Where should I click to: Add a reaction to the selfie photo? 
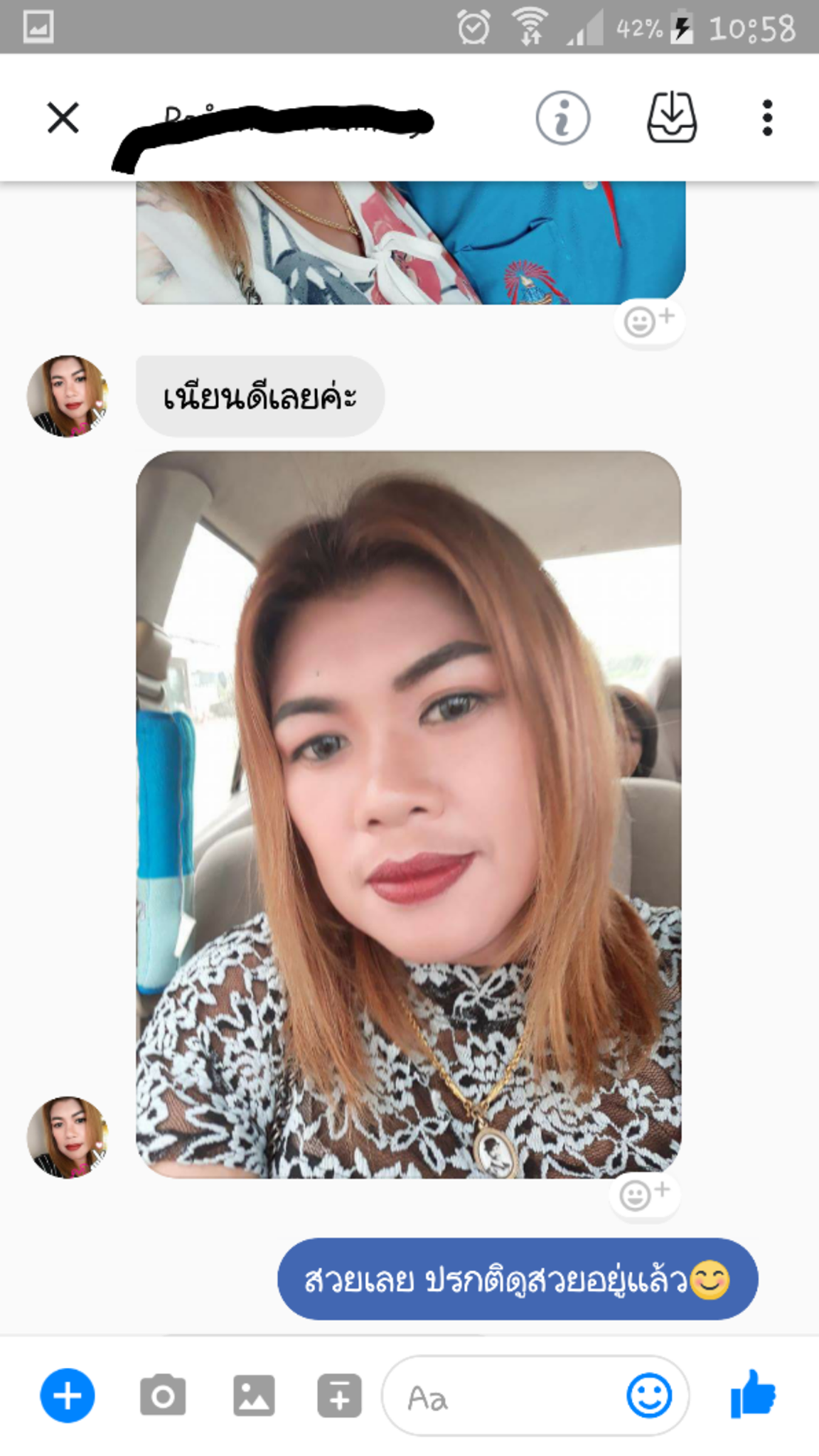[x=644, y=1194]
